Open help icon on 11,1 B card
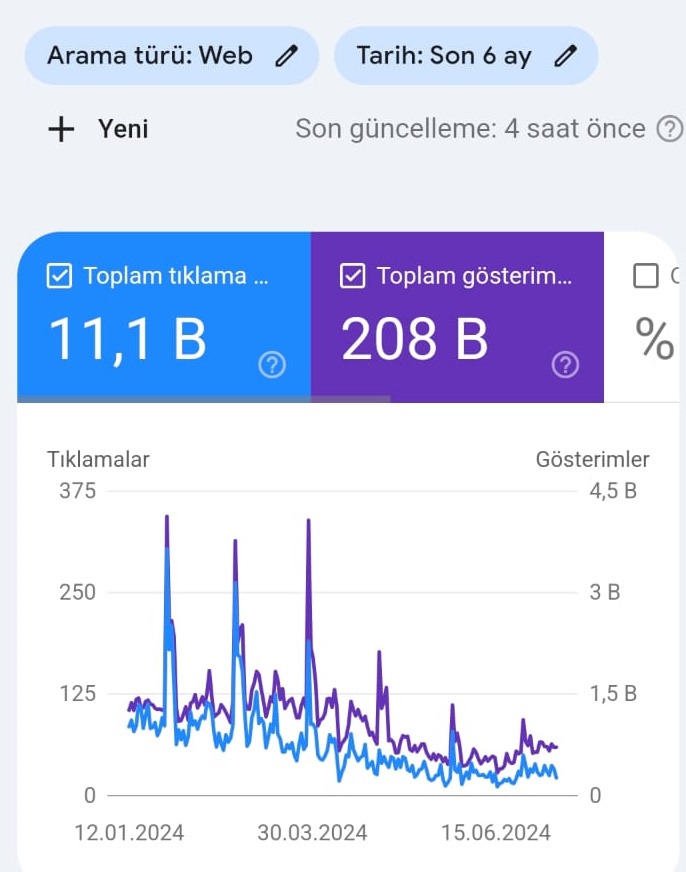This screenshot has height=872, width=686. click(x=272, y=365)
